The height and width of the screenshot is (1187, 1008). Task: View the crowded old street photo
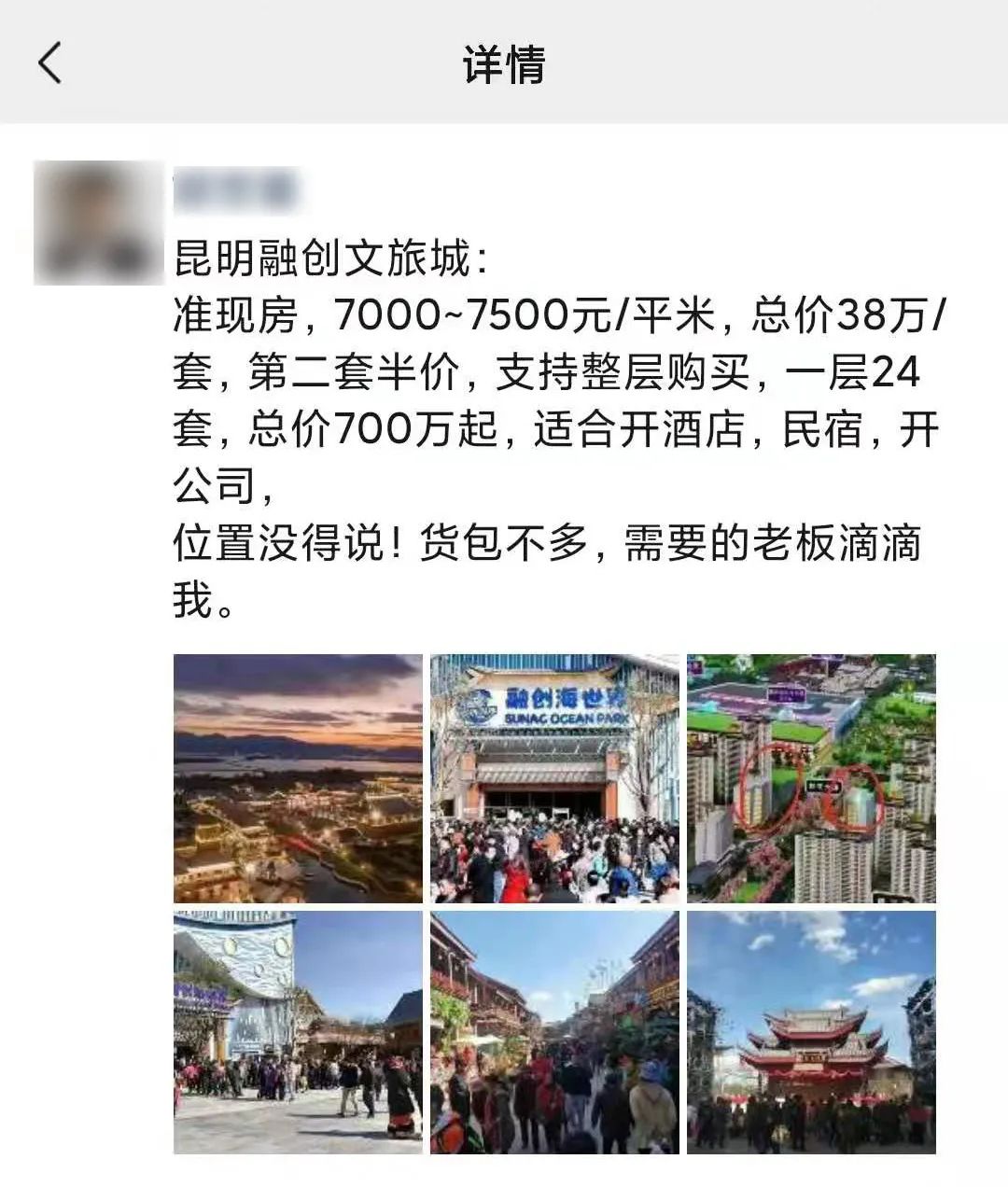(x=554, y=1032)
